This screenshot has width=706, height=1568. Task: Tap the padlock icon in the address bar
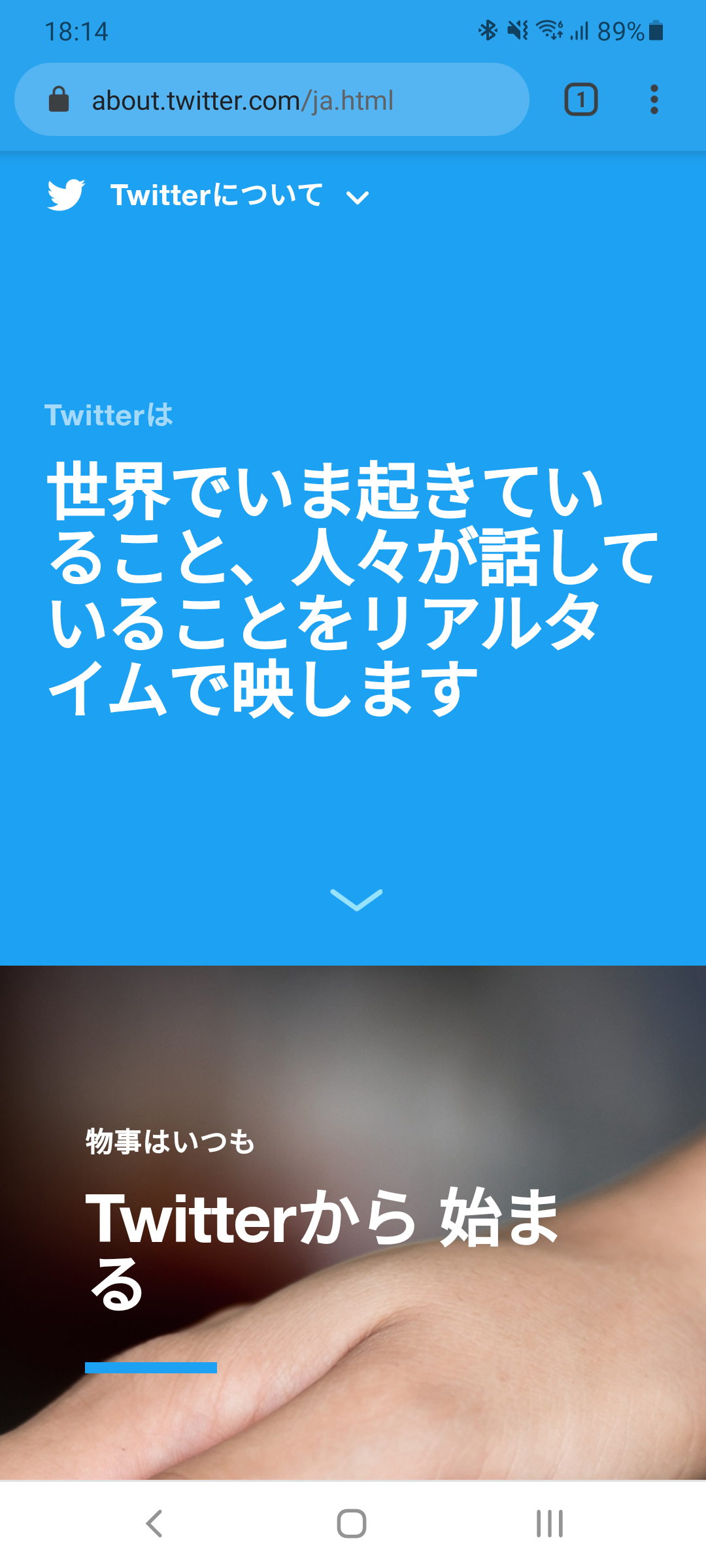[x=59, y=99]
